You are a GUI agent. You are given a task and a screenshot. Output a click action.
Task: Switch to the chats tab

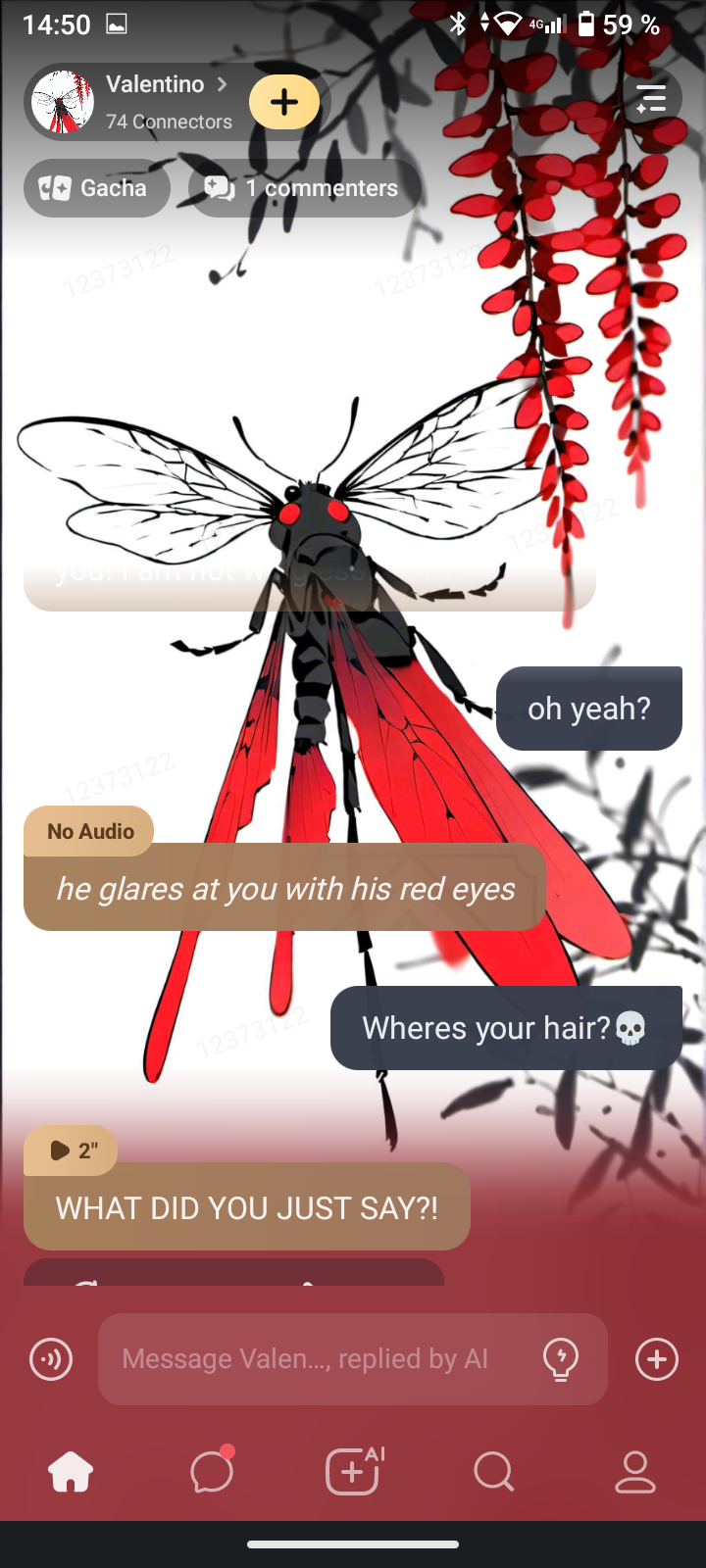[212, 1472]
